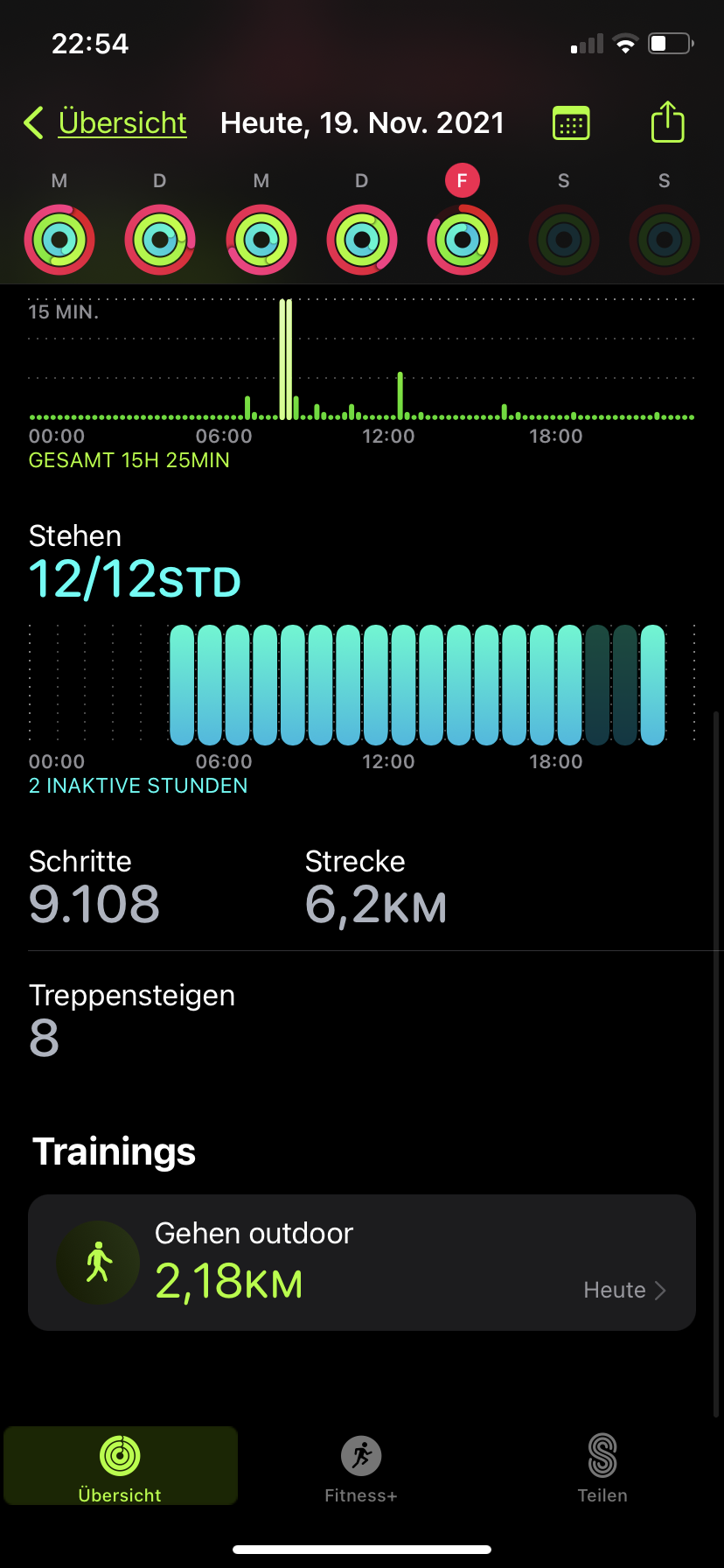Select Monday's activity rings
Screen dimensions: 724x1568
click(x=59, y=239)
